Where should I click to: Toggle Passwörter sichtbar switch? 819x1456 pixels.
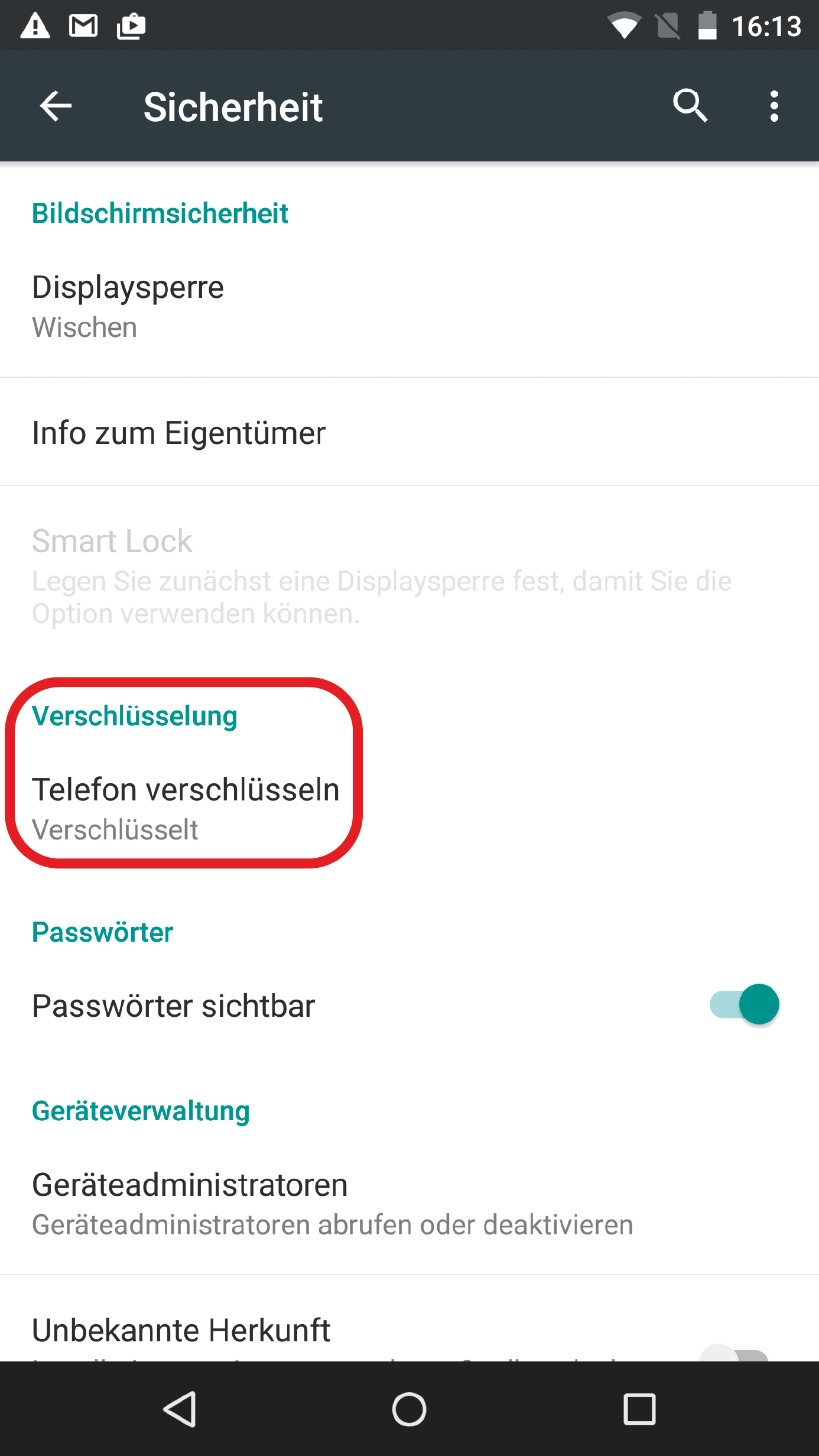click(745, 1004)
